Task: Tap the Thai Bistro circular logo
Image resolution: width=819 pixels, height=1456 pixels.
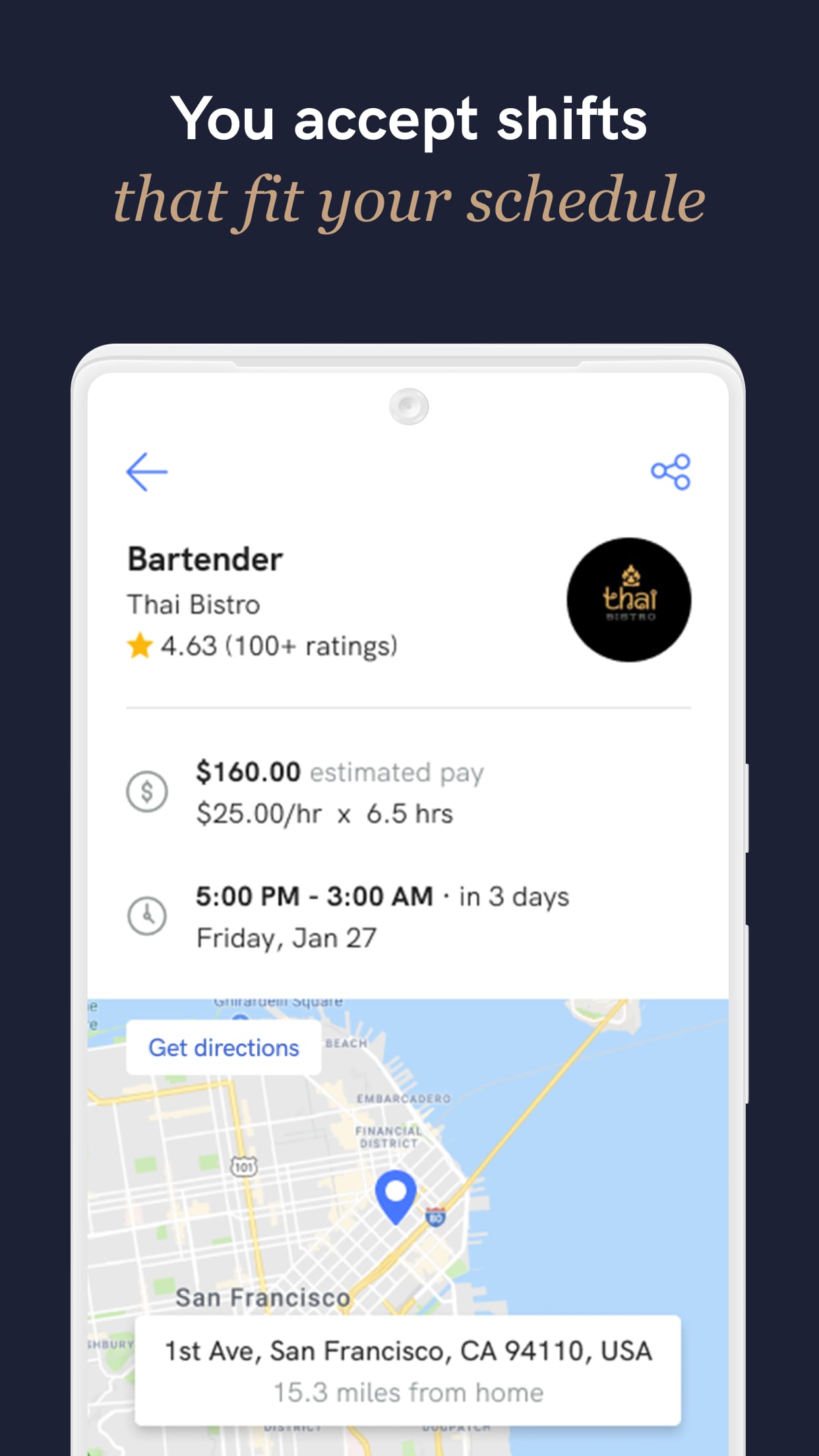Action: (630, 597)
